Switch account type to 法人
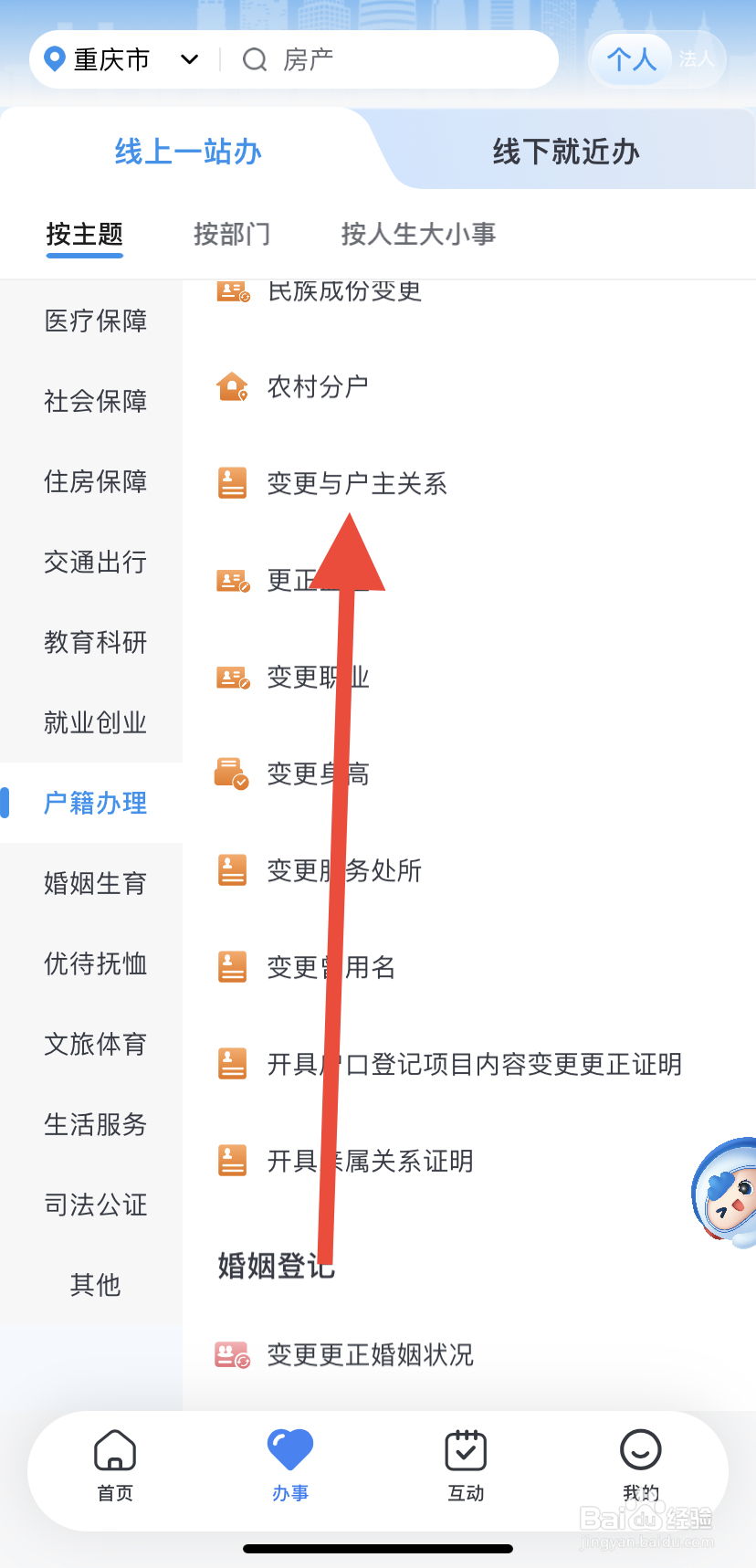Screen dimensions: 756x1568 697,58
